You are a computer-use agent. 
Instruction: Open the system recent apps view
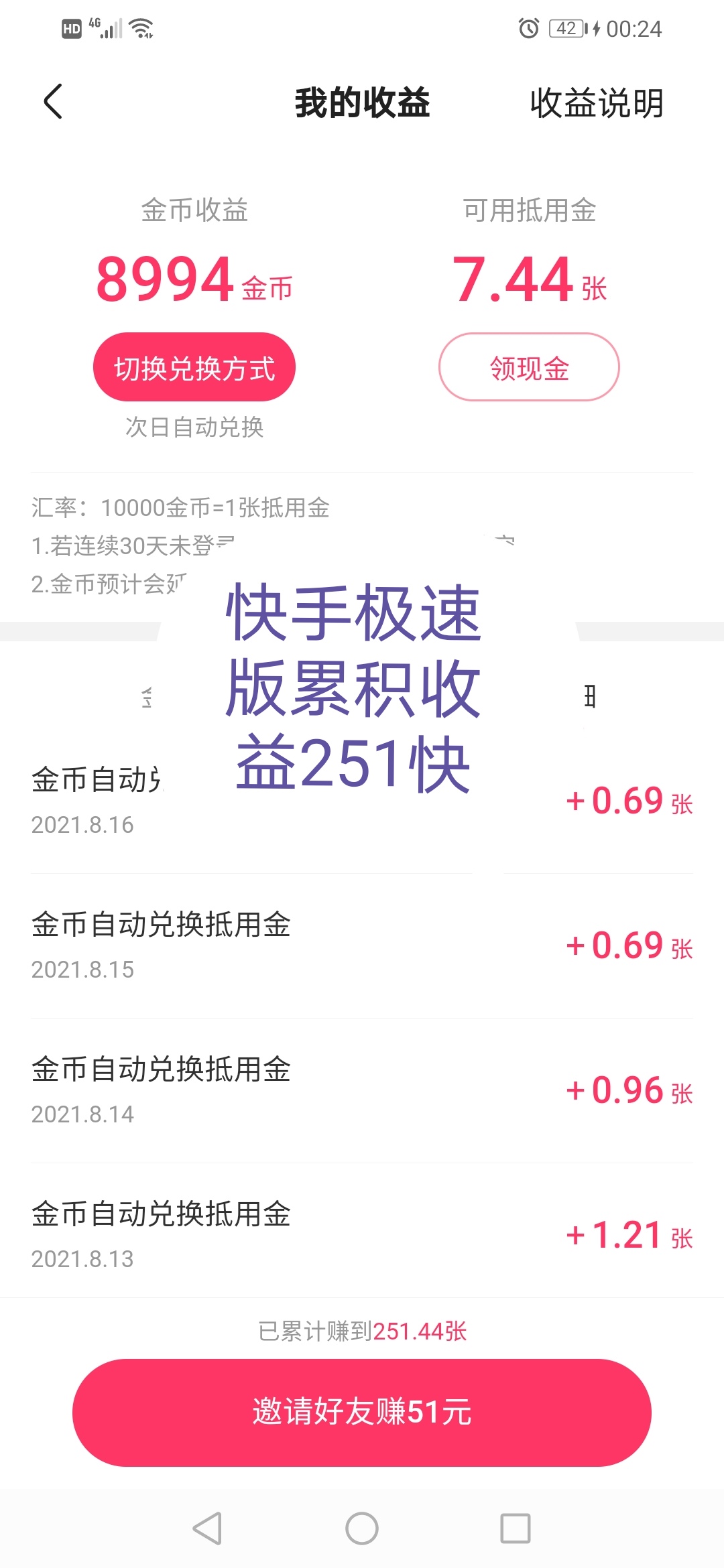point(516,1528)
